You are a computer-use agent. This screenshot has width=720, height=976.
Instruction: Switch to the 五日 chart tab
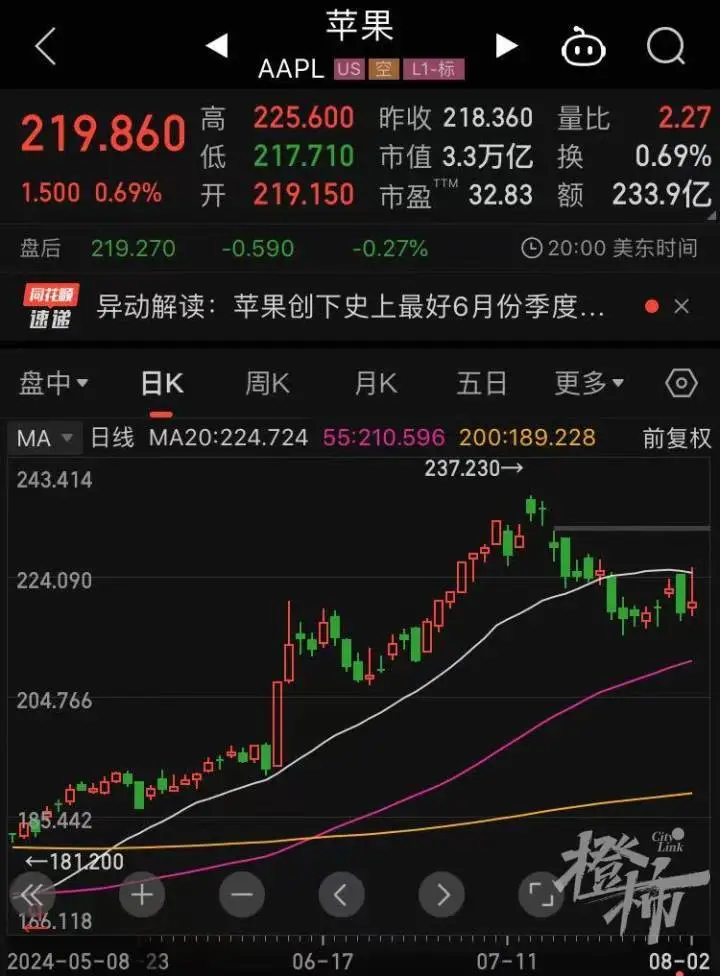[481, 383]
